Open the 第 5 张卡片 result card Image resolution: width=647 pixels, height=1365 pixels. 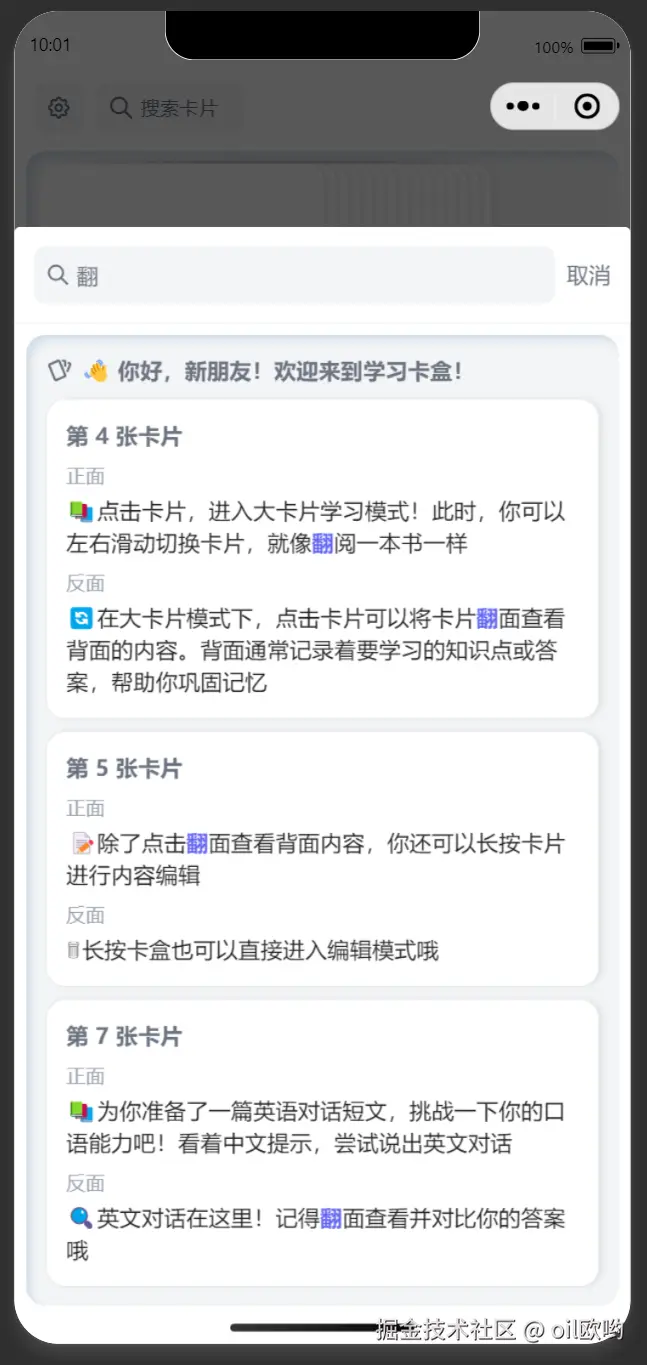coord(322,858)
